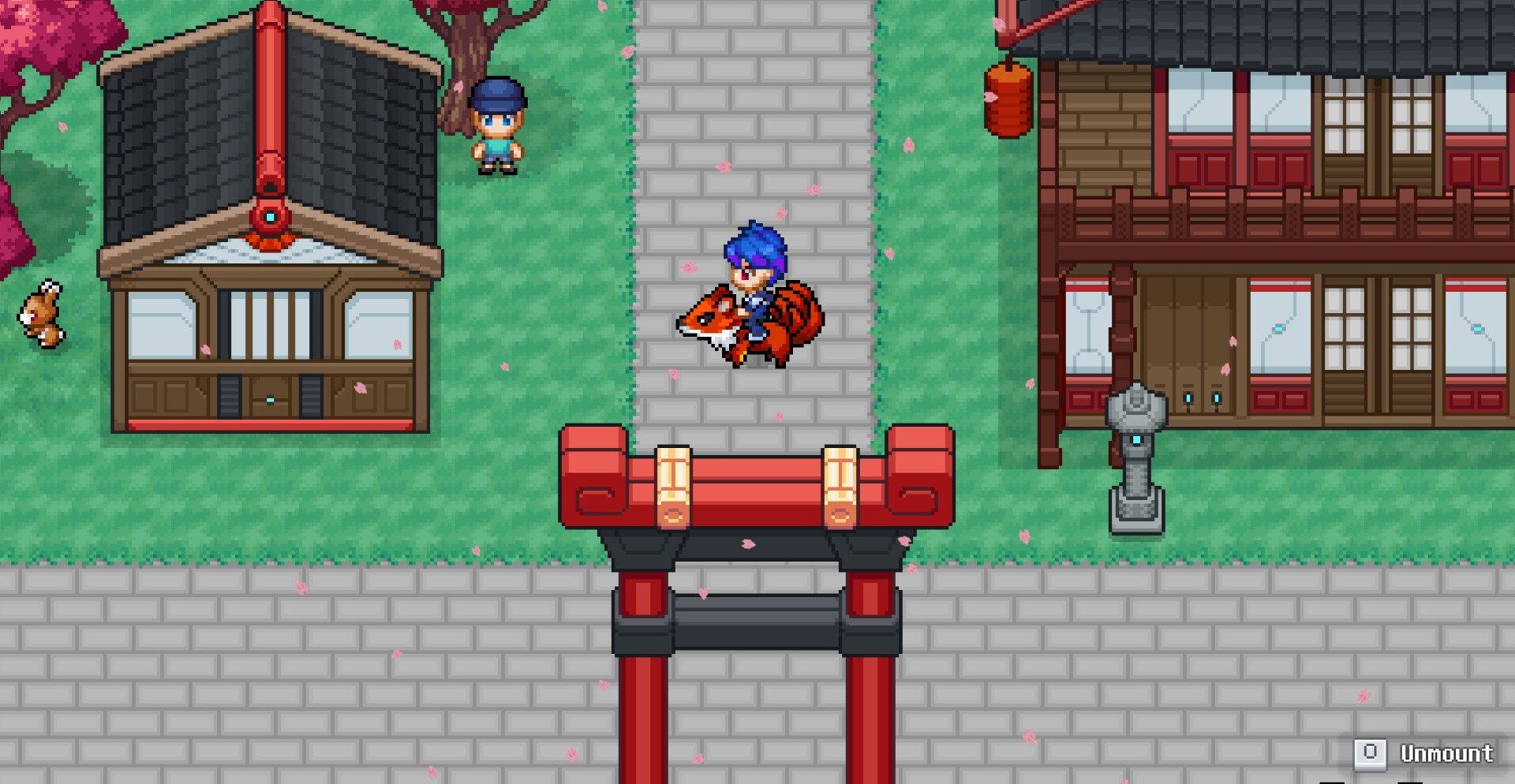Tap the Unmount button

point(1425,753)
